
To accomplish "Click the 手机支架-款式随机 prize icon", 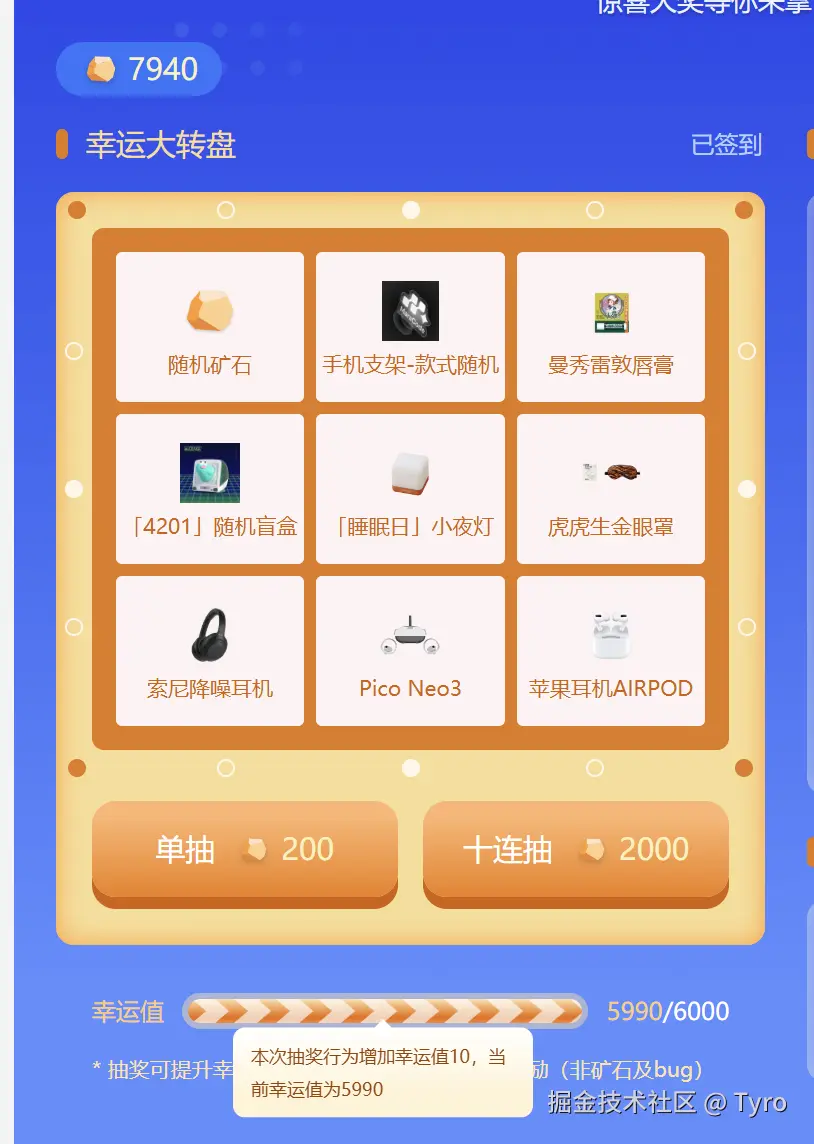I will click(x=410, y=310).
